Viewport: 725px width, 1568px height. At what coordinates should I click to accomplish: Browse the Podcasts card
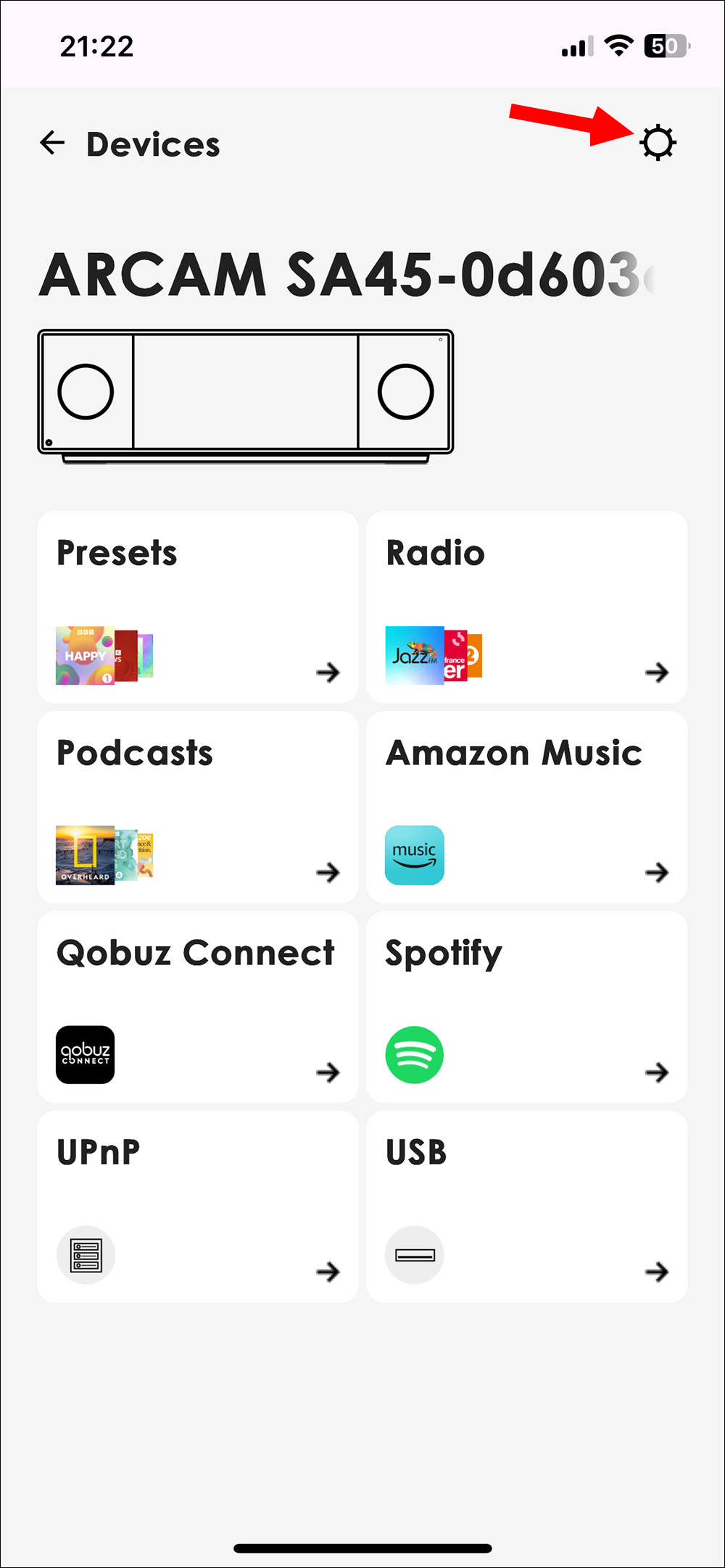pos(197,807)
